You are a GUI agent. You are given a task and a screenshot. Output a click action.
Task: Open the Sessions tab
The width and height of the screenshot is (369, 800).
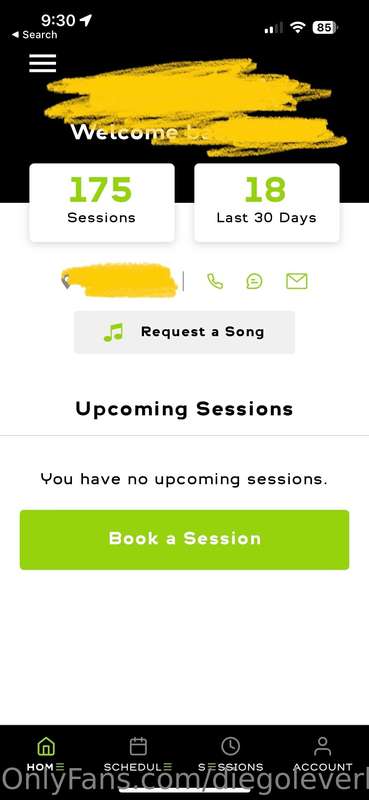pyautogui.click(x=231, y=754)
